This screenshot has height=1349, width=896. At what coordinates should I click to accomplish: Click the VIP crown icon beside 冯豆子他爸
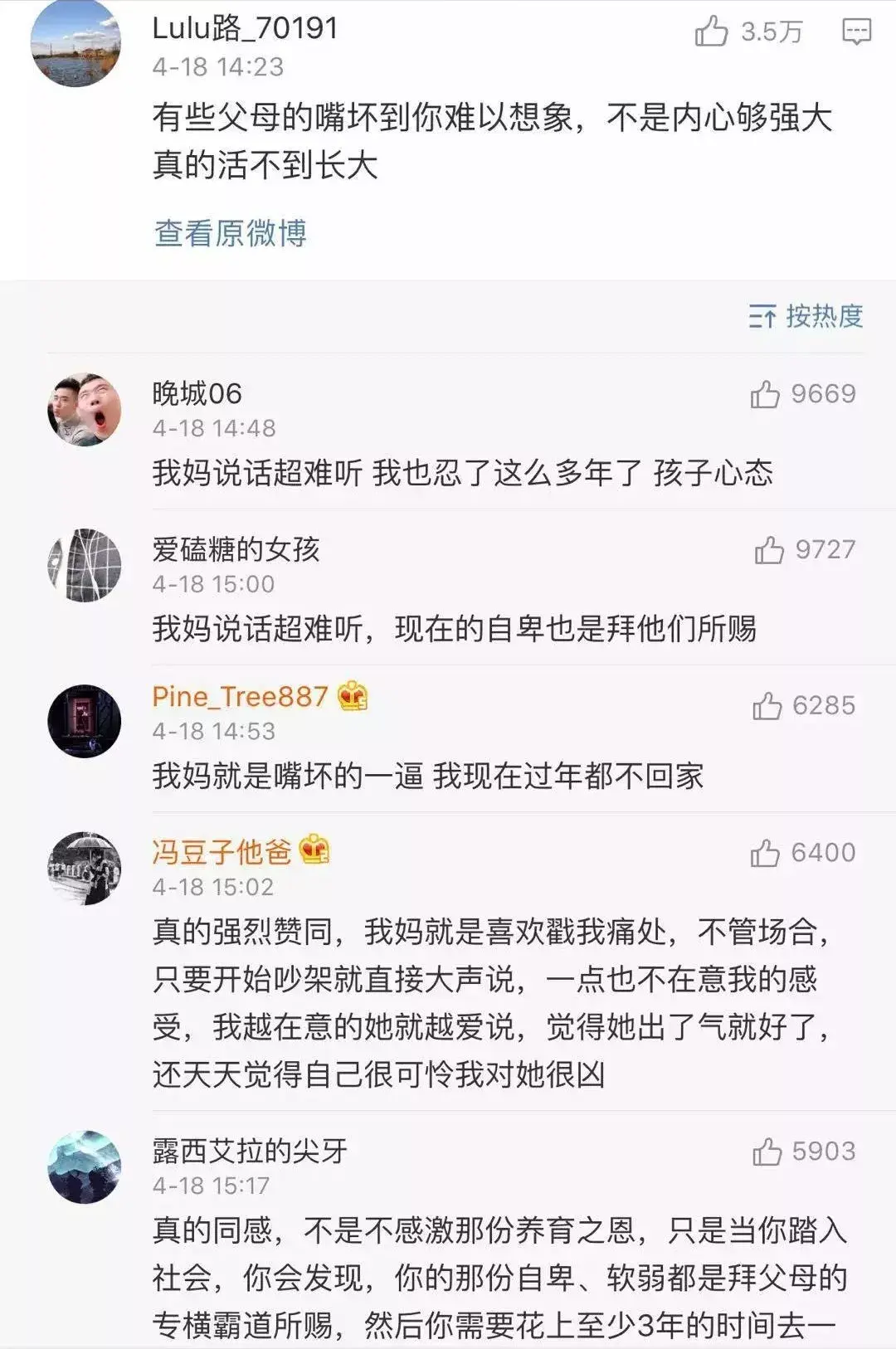314,850
